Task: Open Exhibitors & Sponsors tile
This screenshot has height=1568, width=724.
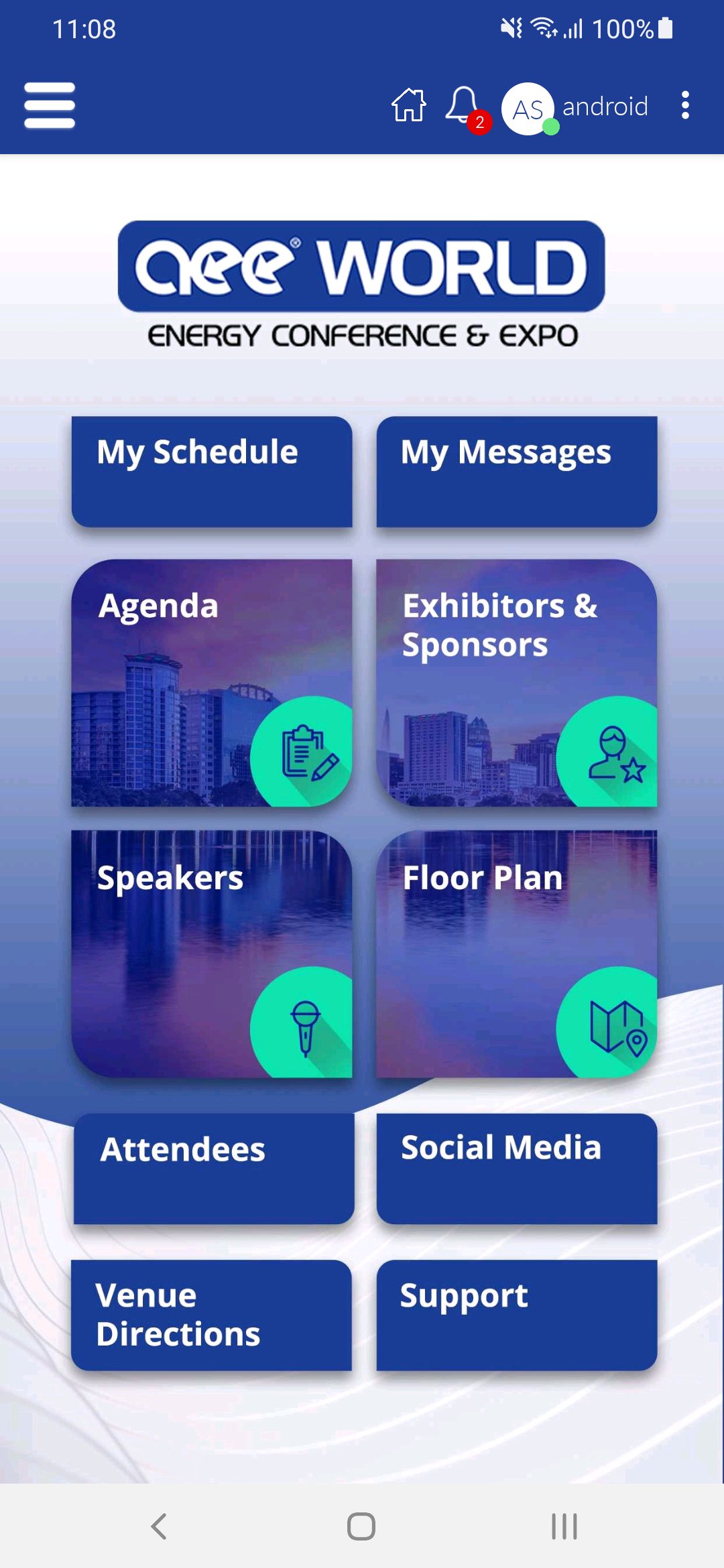Action: [516, 683]
